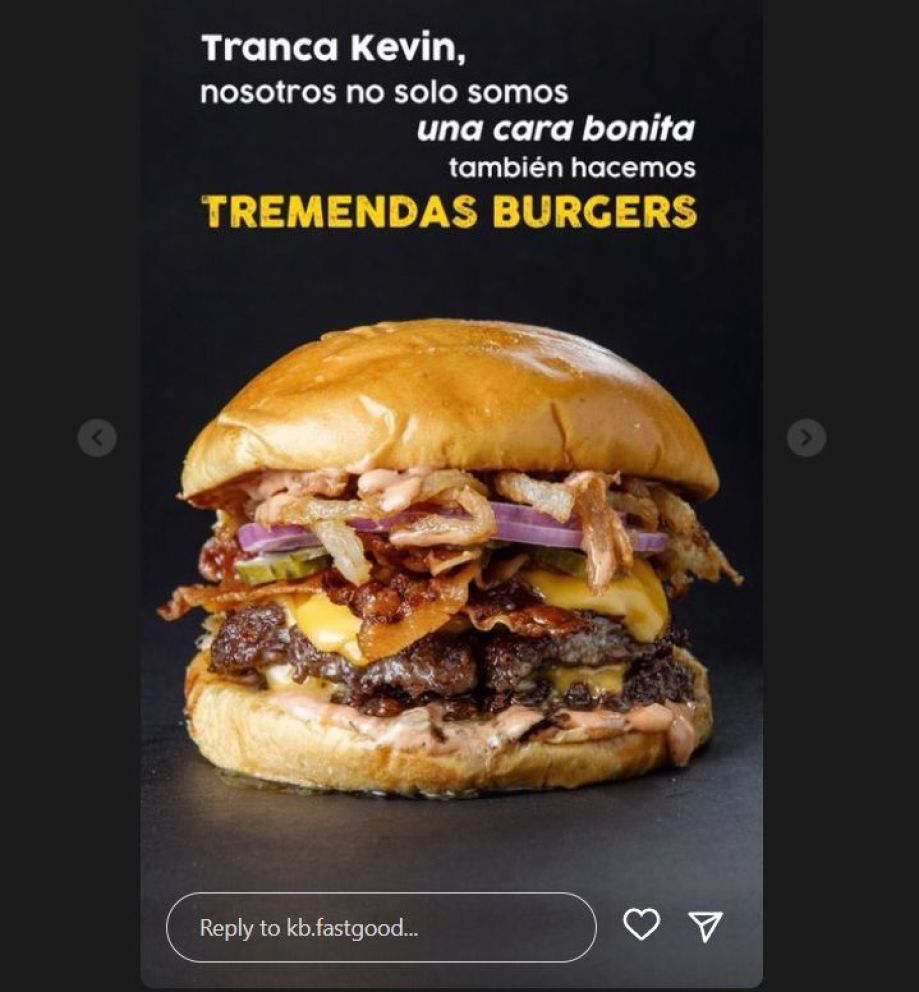Skip to the next story
Image resolution: width=919 pixels, height=992 pixels.
[806, 438]
